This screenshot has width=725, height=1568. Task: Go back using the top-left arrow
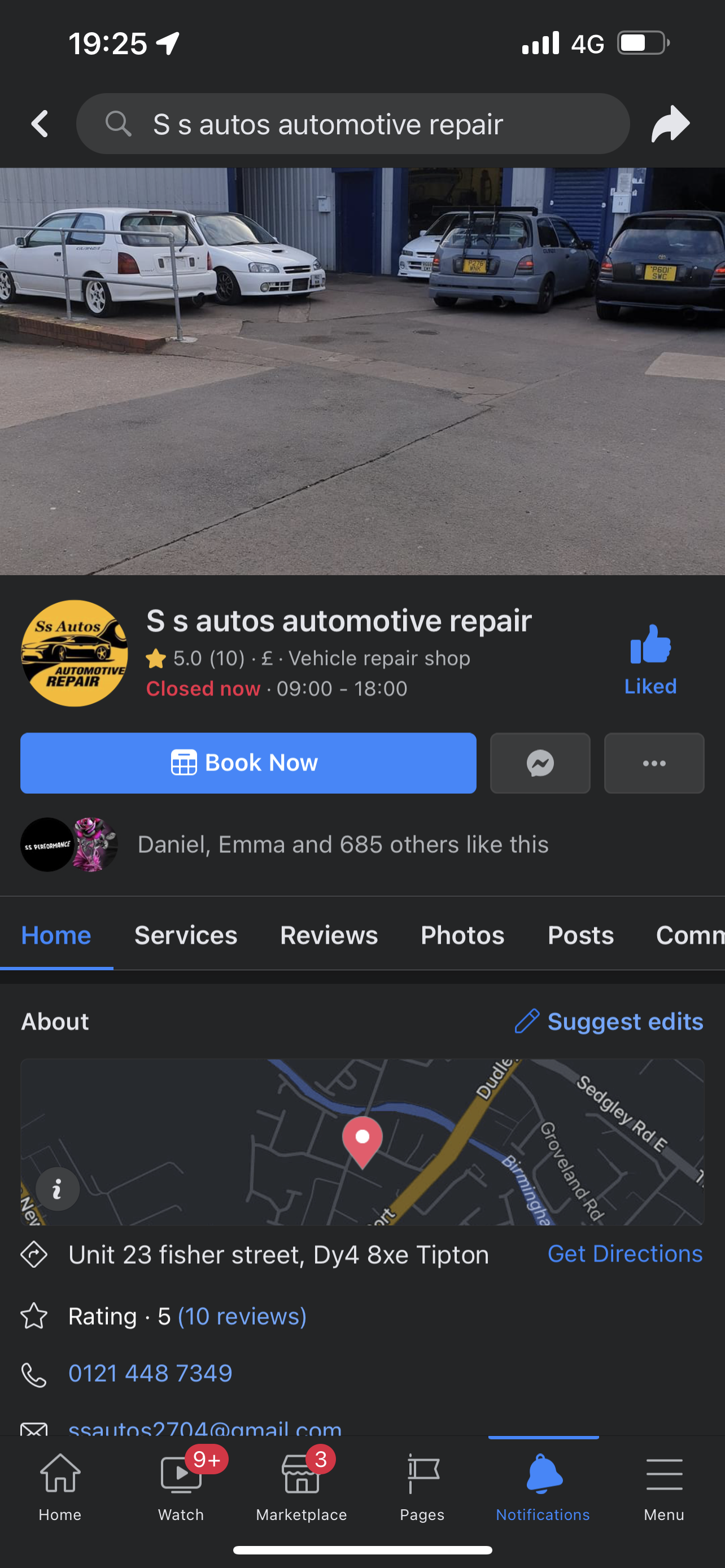[40, 124]
